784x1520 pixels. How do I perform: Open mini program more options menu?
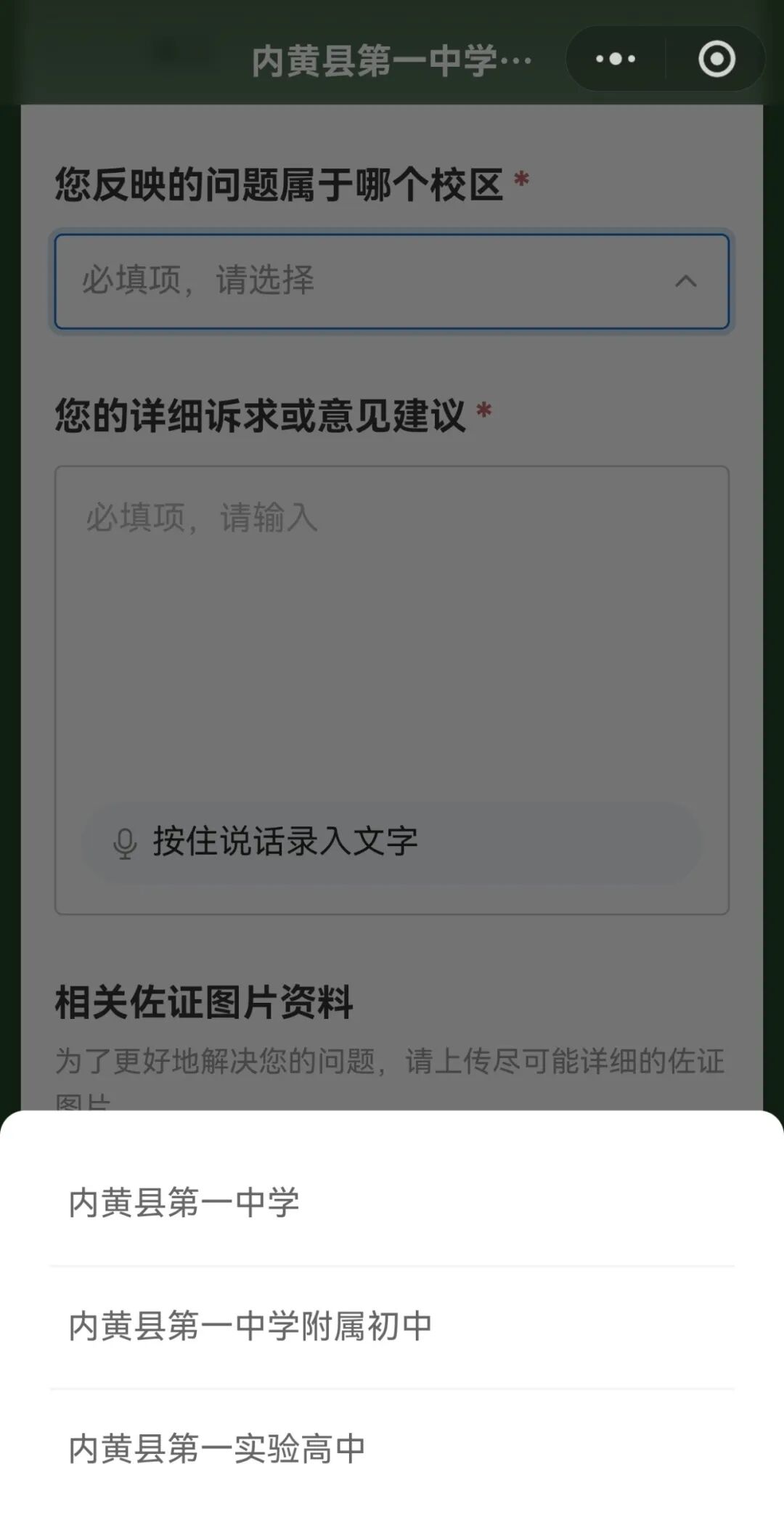coord(616,59)
